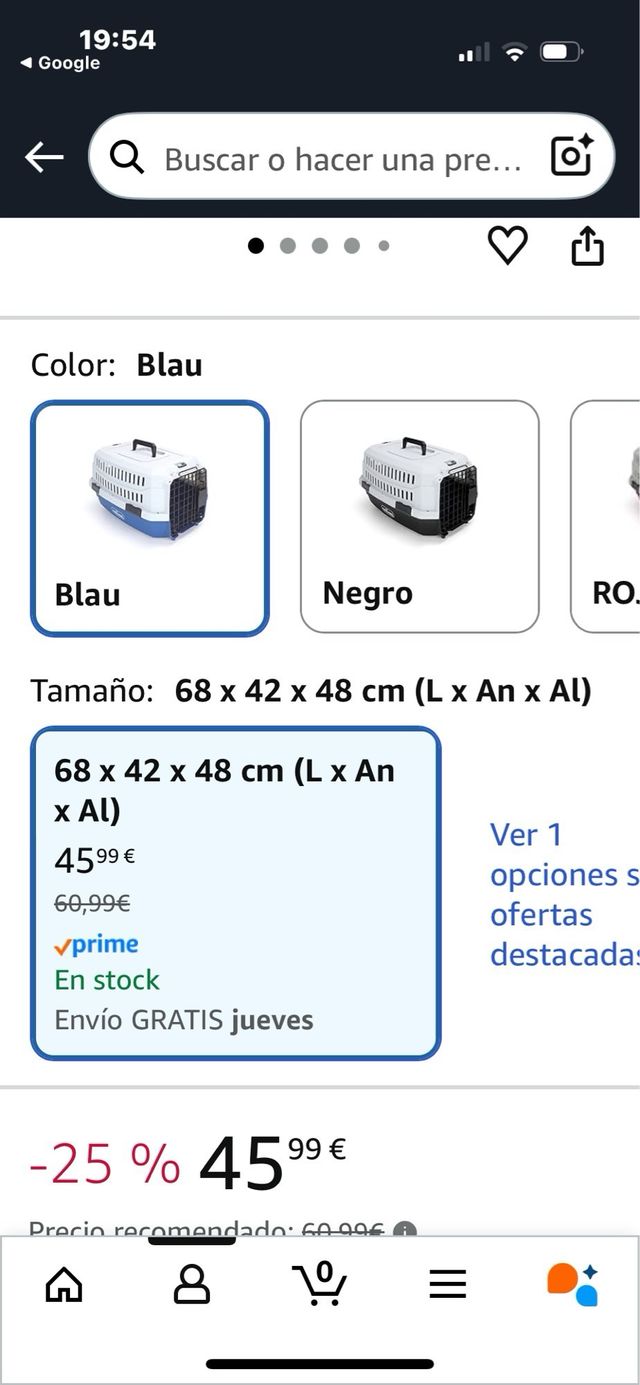Open the Rufus AI assistant tab

coord(572,1284)
